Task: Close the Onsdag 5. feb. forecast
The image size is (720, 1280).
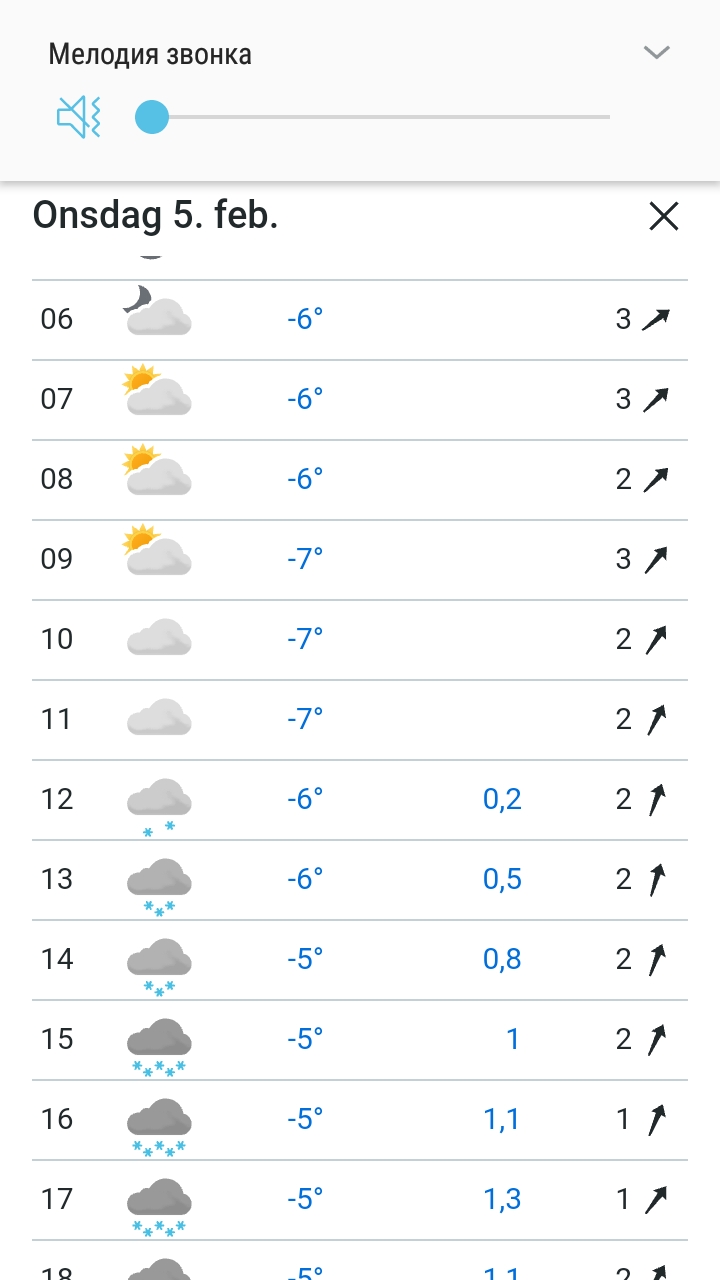Action: (664, 216)
